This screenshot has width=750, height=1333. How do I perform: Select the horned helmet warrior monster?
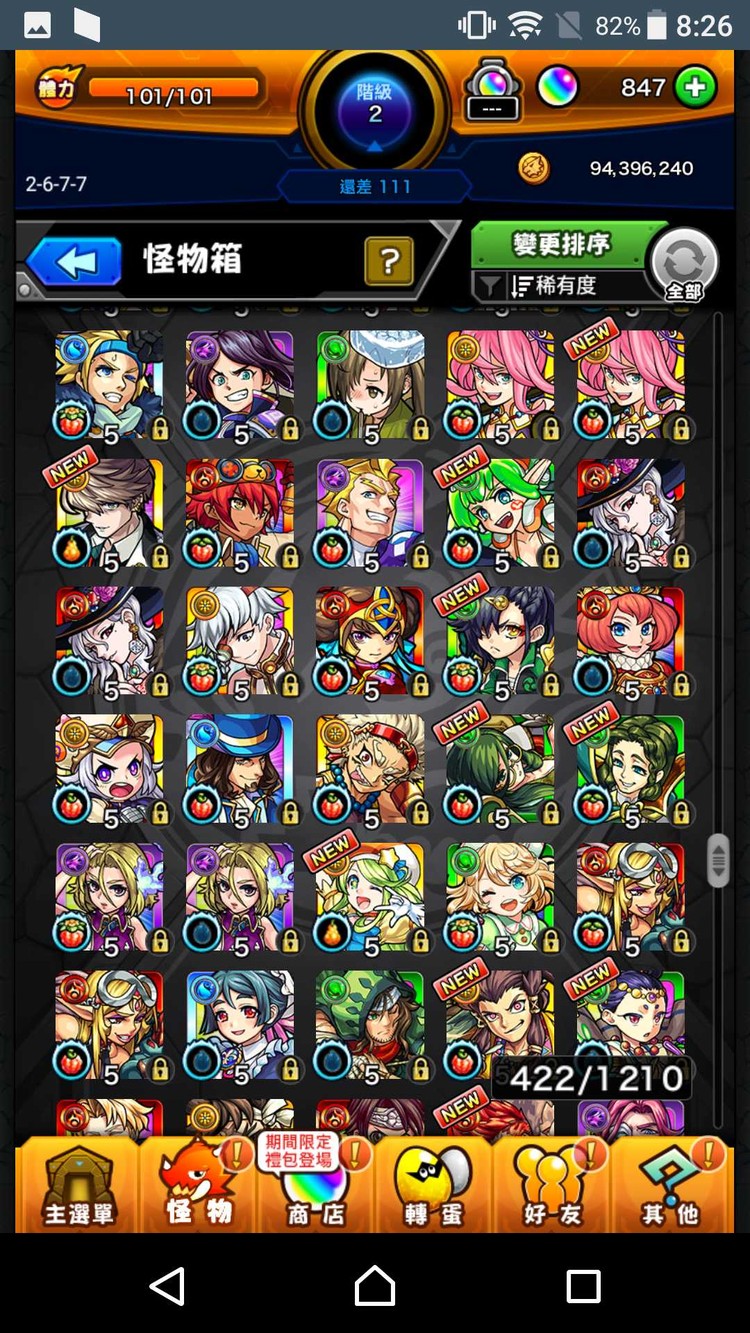click(x=370, y=642)
